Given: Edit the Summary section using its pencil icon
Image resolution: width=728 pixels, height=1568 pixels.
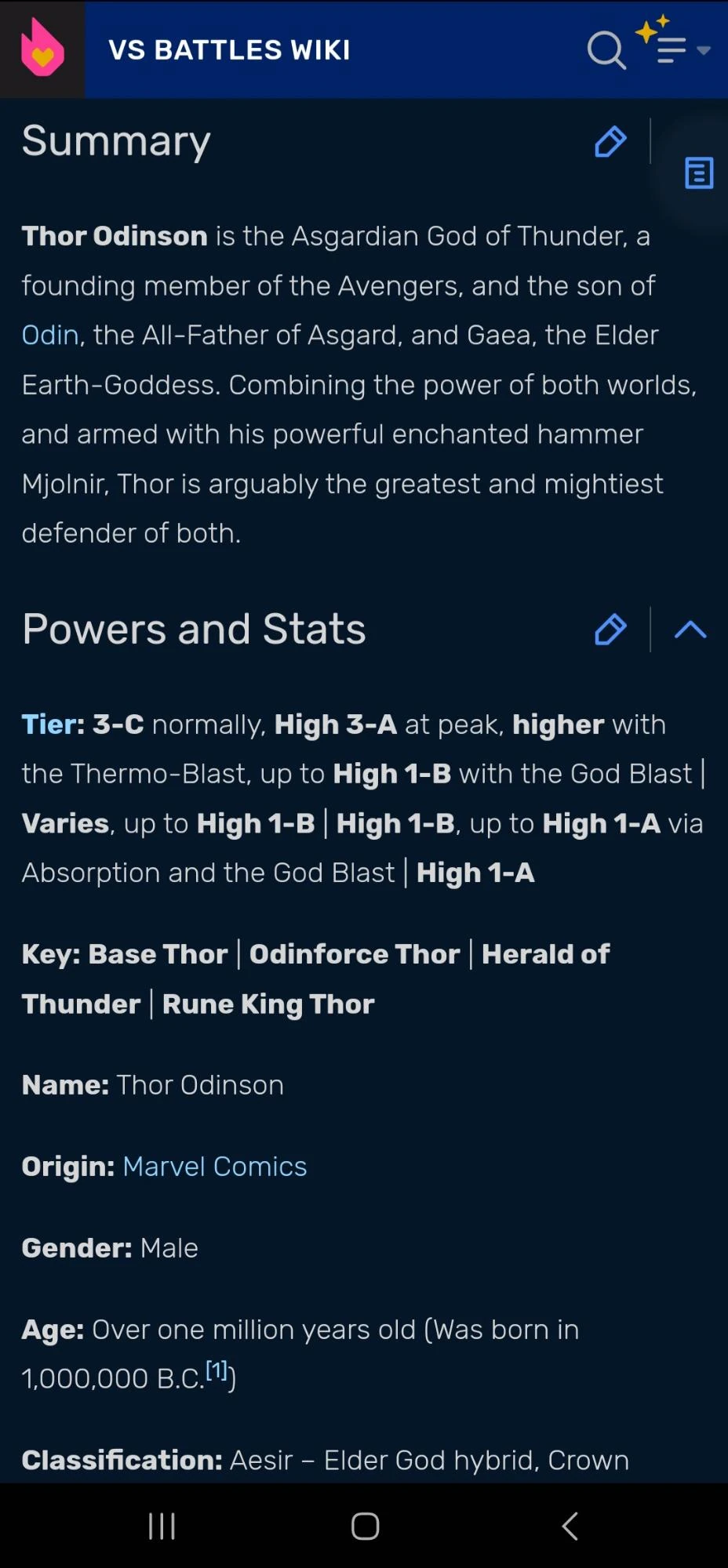Looking at the screenshot, I should coord(610,142).
